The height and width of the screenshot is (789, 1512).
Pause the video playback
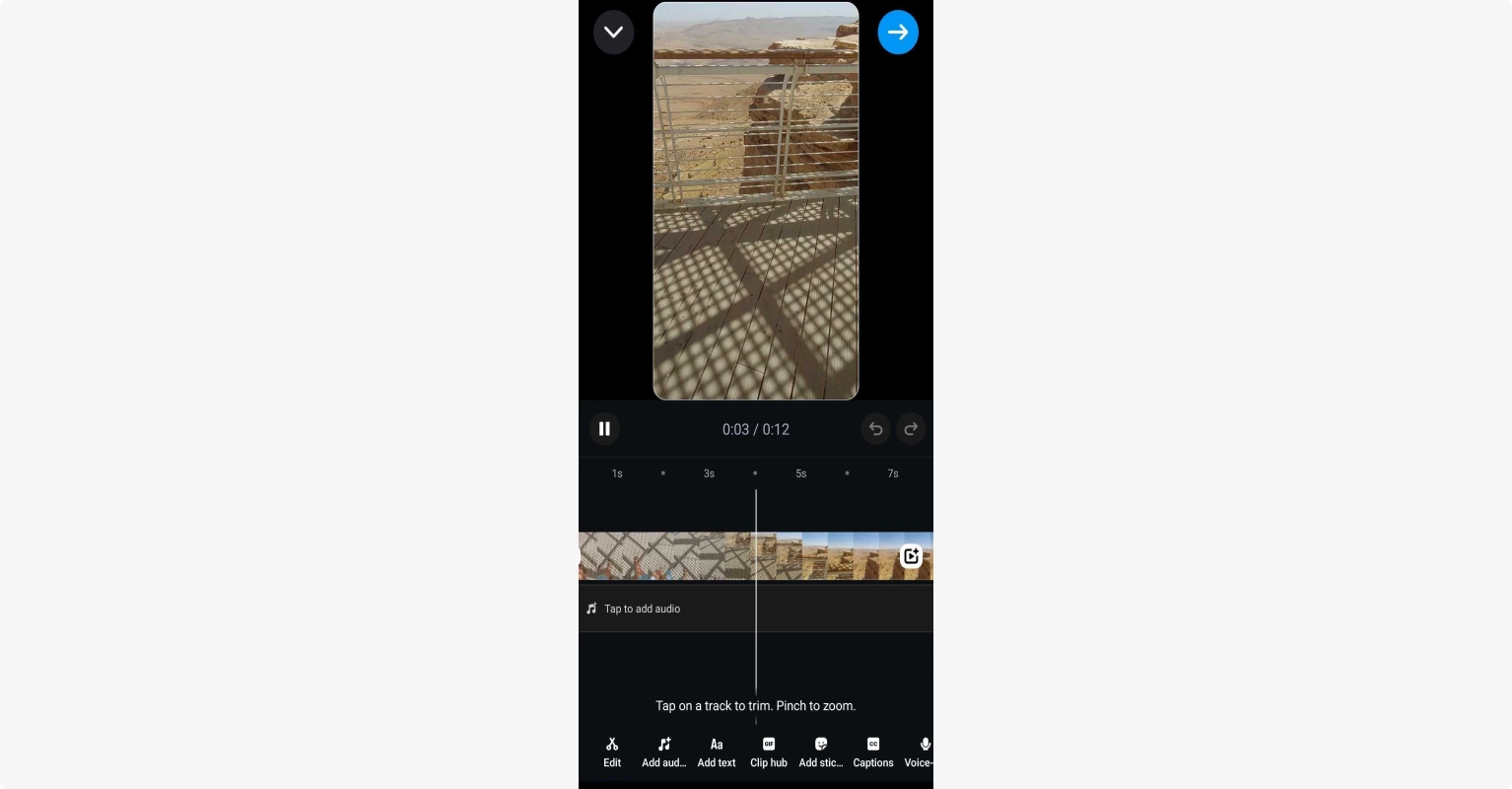pos(604,429)
